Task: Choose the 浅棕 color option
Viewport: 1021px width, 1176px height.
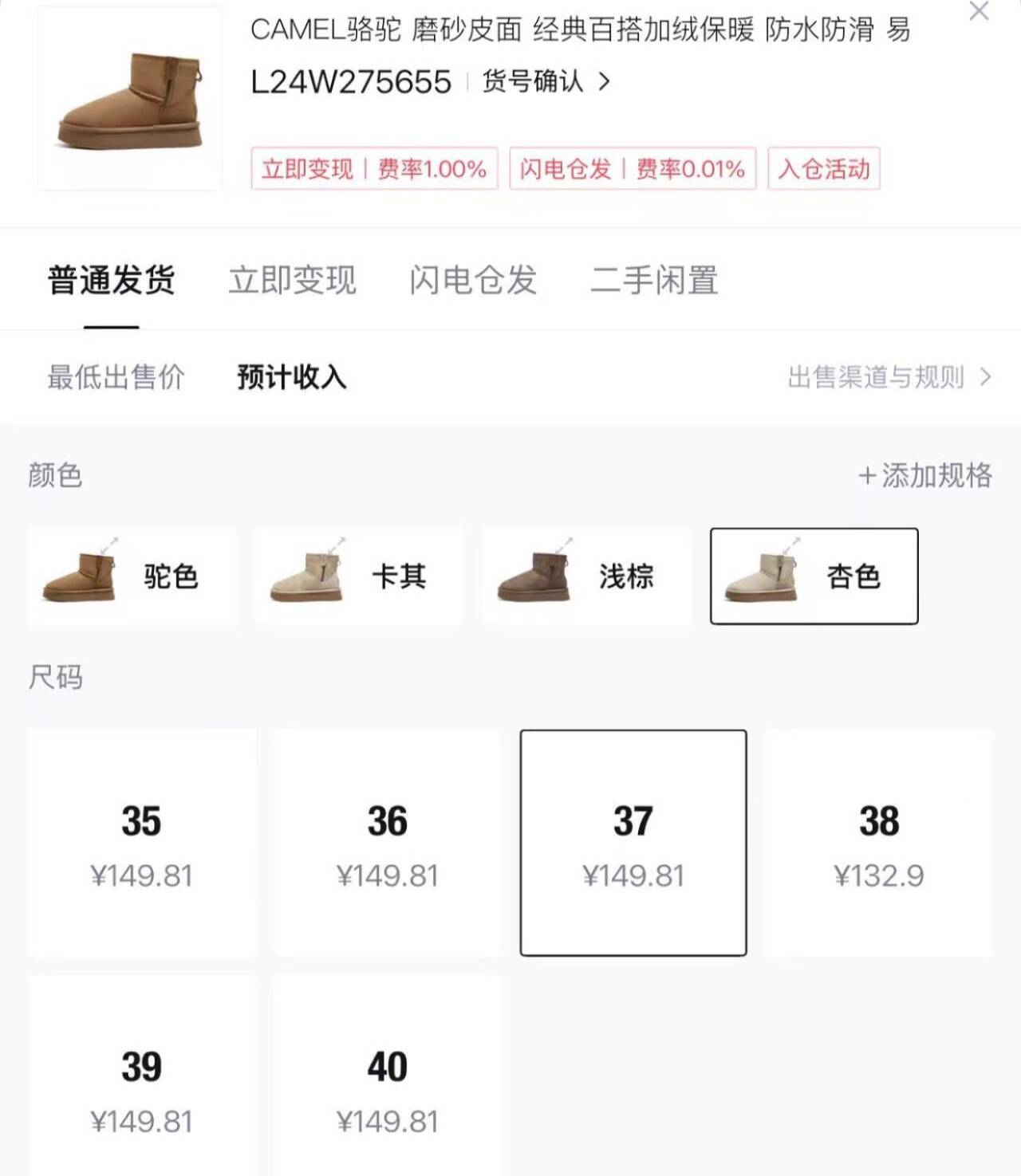Action: point(586,576)
